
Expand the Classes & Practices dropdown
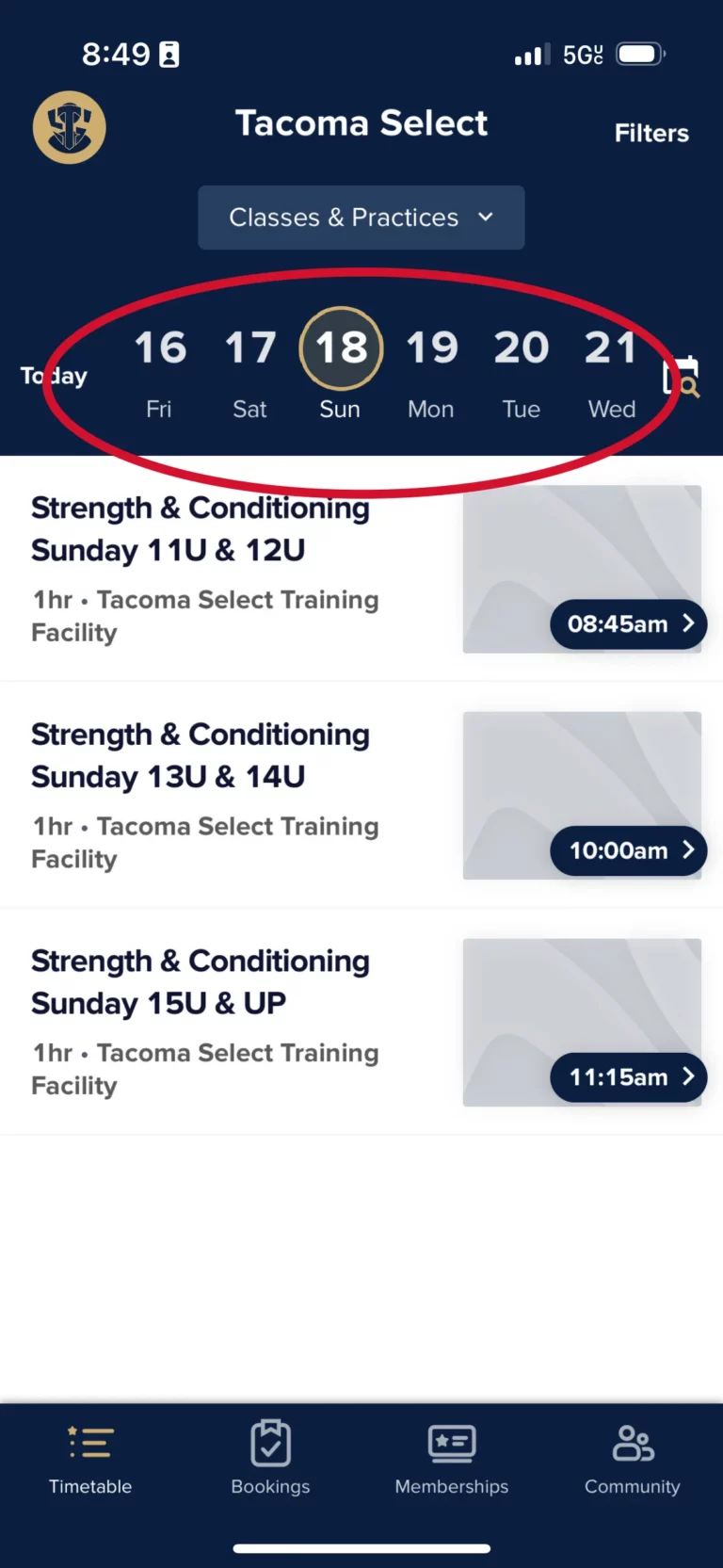[361, 218]
